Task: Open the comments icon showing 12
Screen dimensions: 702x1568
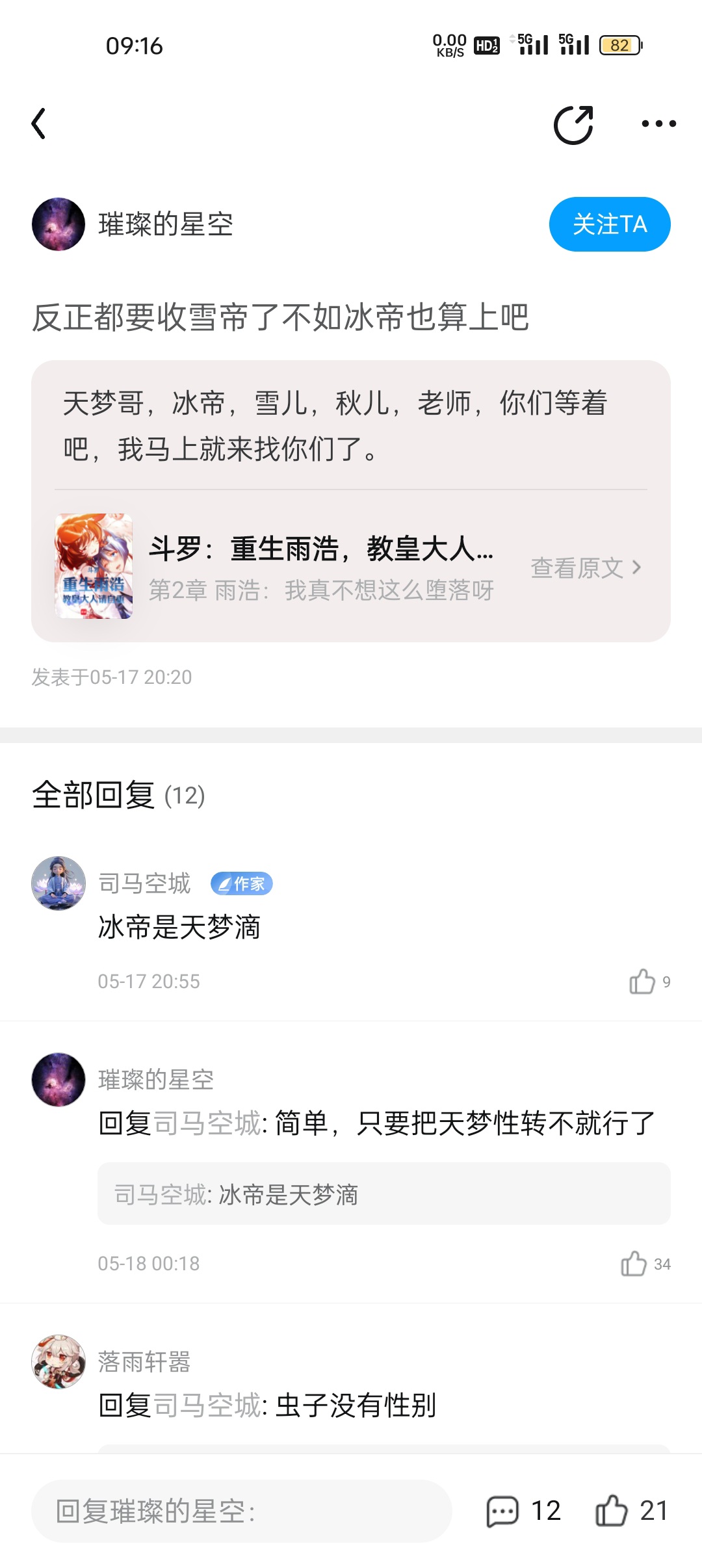Action: 503,1511
